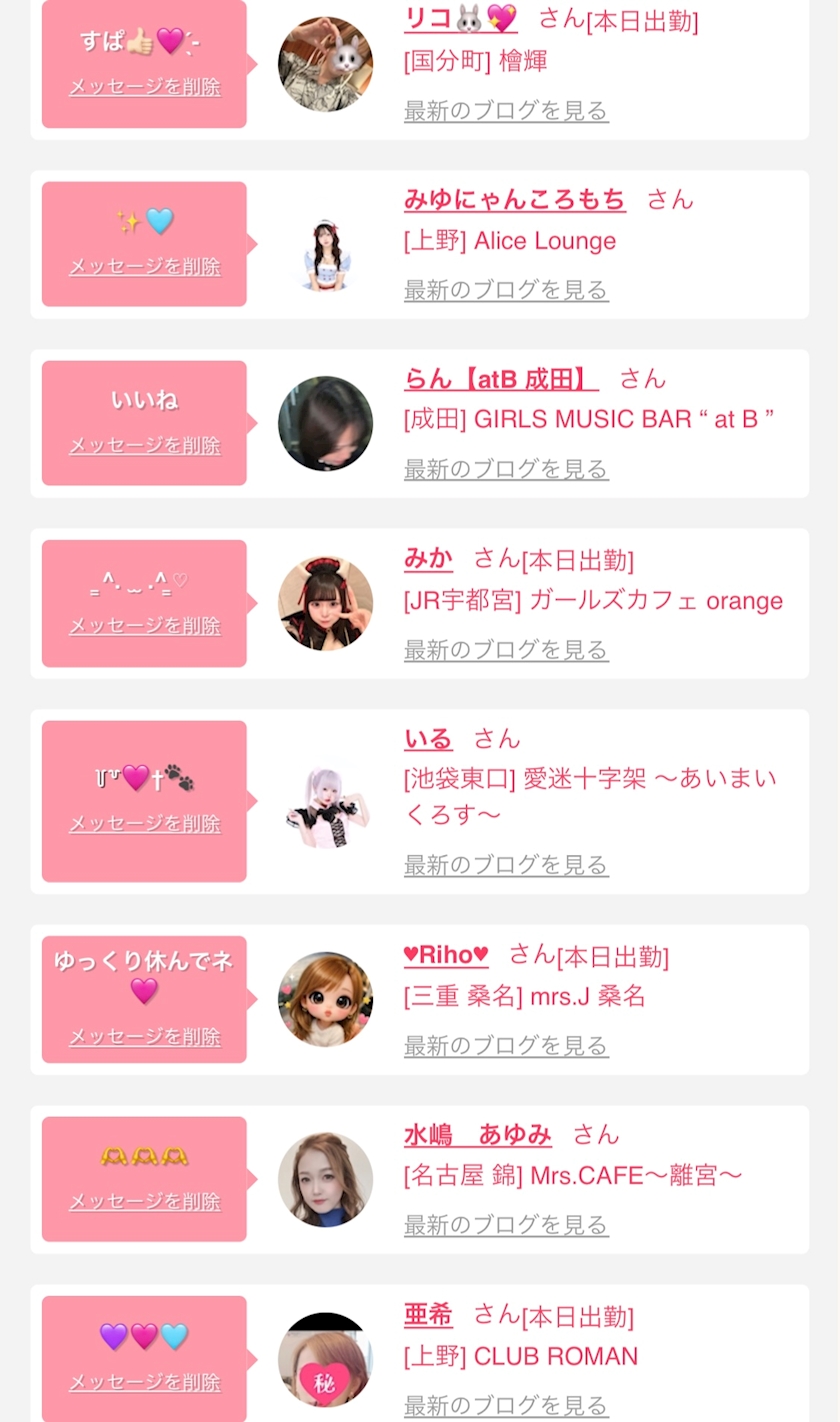The width and height of the screenshot is (840, 1422).
Task: Delete the message sent to リコ
Action: click(x=144, y=87)
